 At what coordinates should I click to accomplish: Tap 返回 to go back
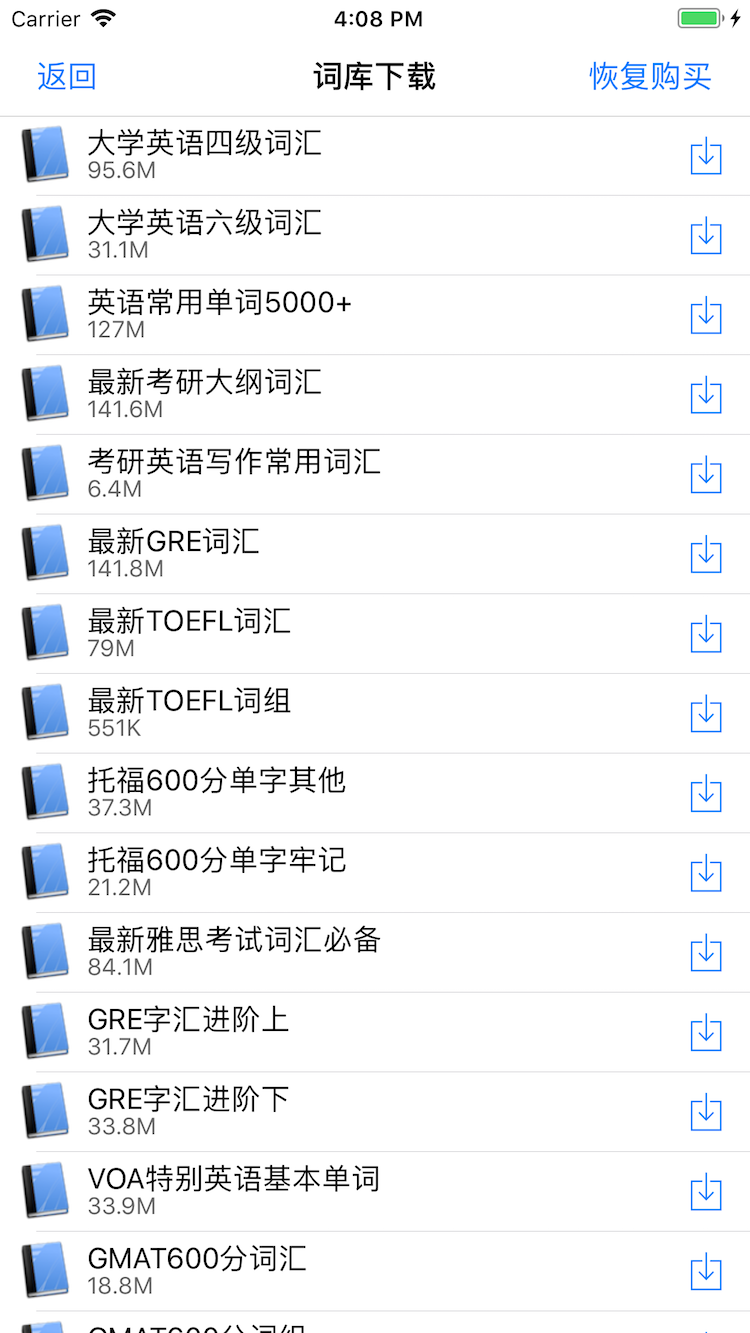click(x=66, y=76)
